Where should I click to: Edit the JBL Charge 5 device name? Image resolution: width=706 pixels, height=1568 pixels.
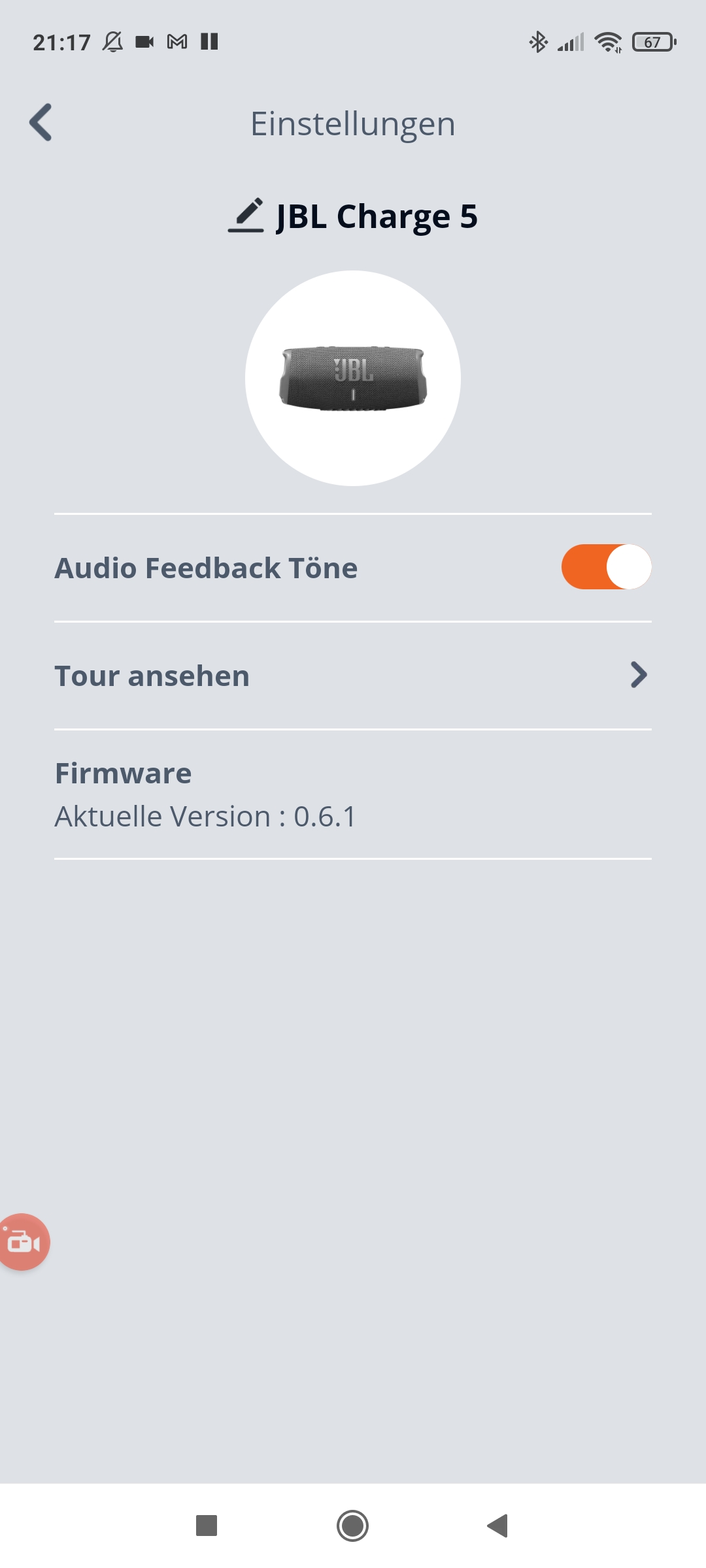point(246,215)
